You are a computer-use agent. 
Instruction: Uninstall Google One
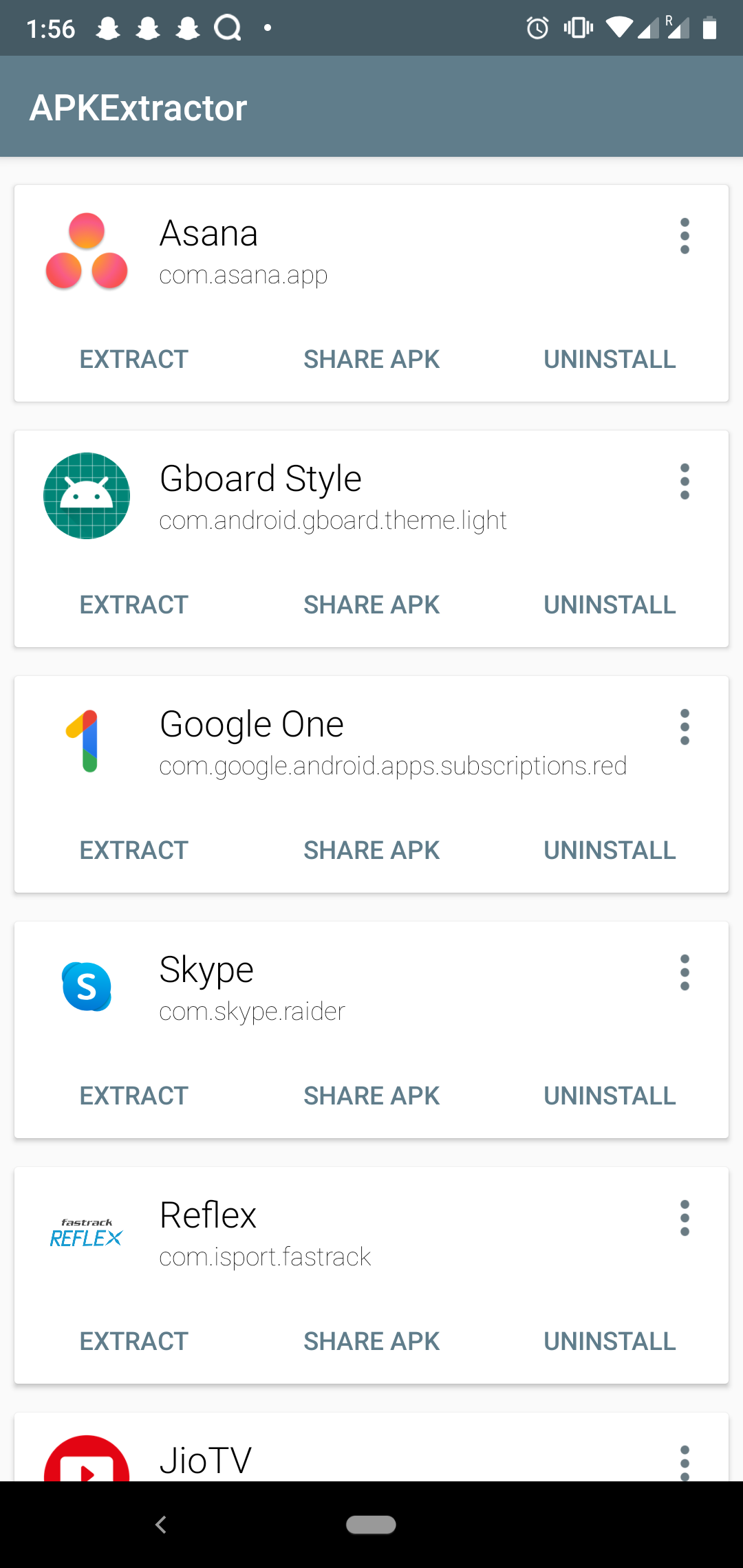tap(610, 850)
